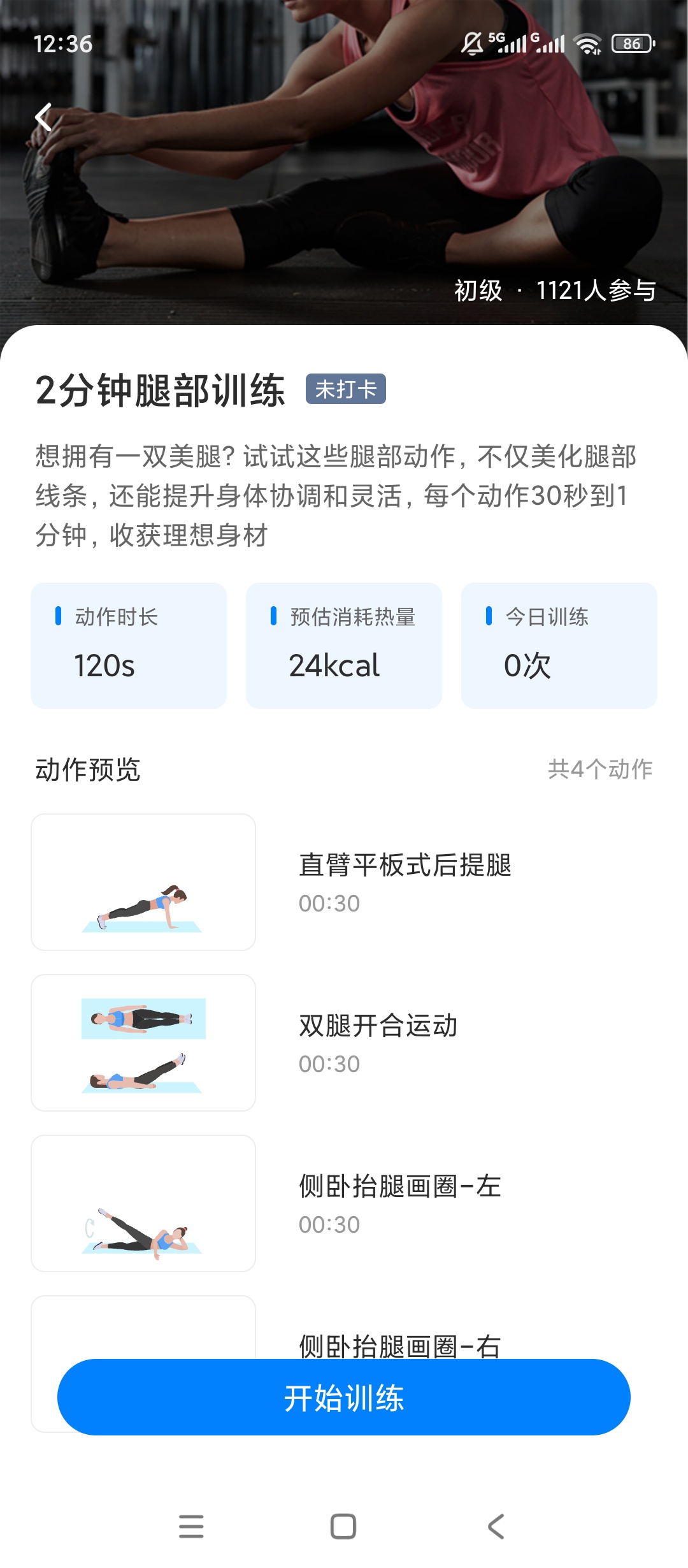
Task: Open recent apps from the navigation bar
Action: pos(191,1527)
